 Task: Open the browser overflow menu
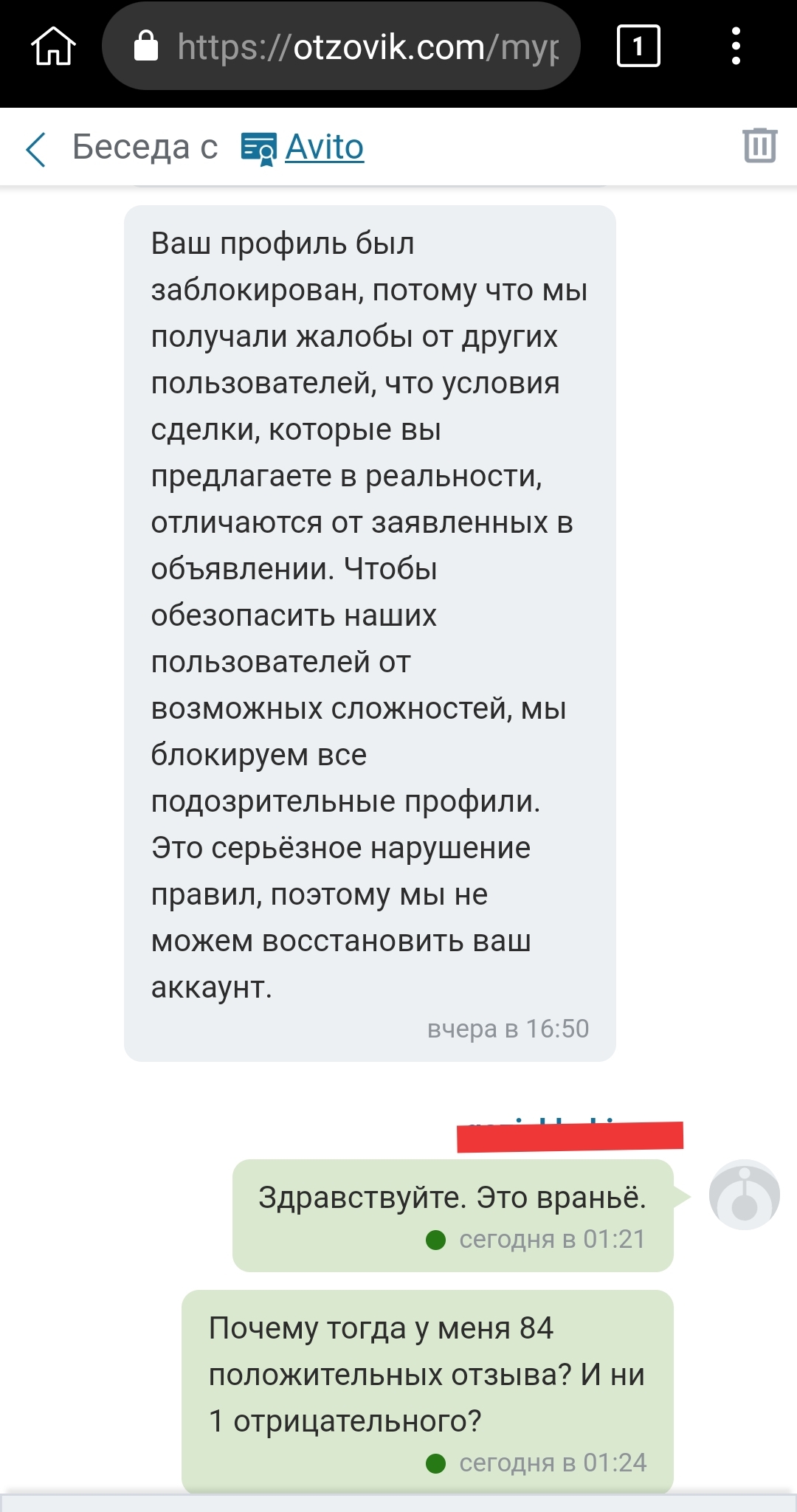[735, 46]
